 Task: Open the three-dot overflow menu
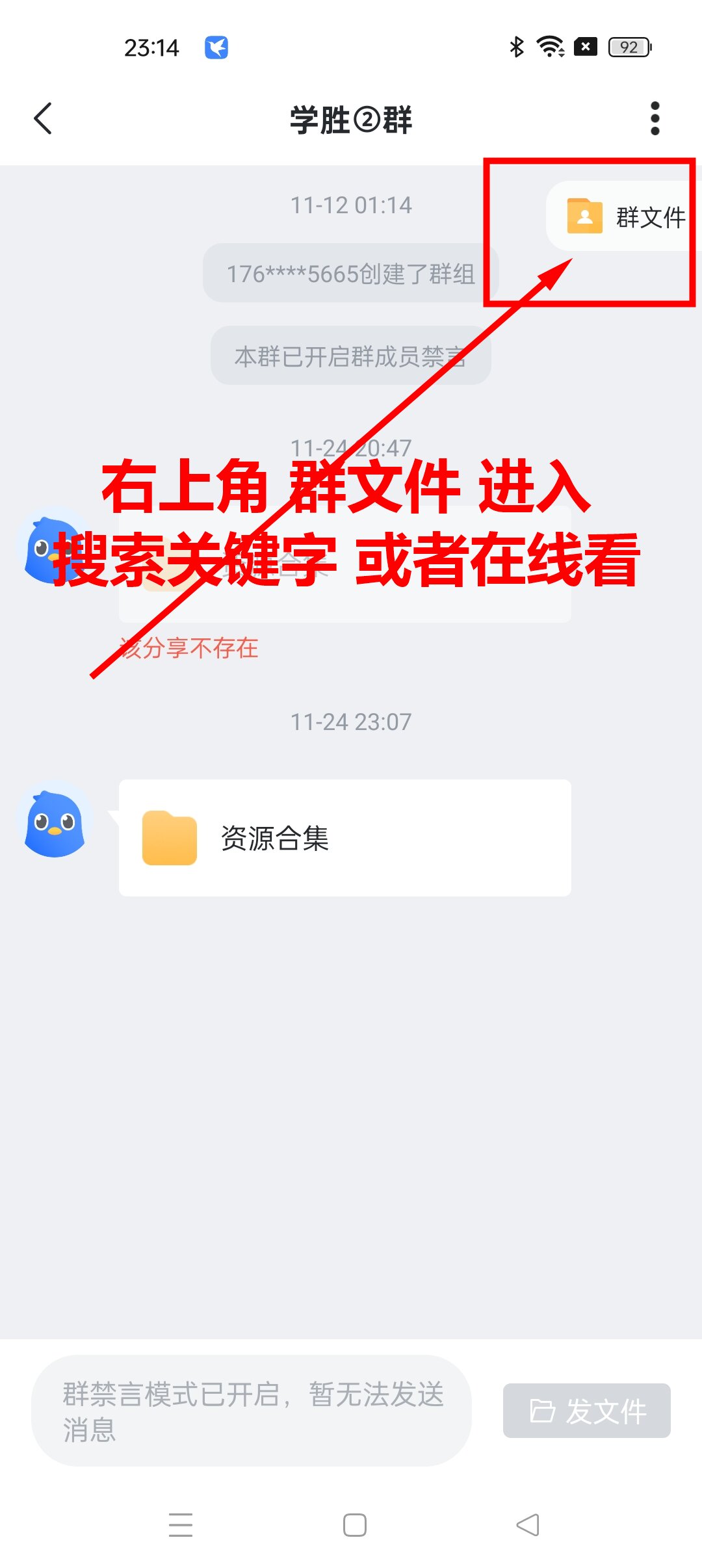tap(655, 118)
